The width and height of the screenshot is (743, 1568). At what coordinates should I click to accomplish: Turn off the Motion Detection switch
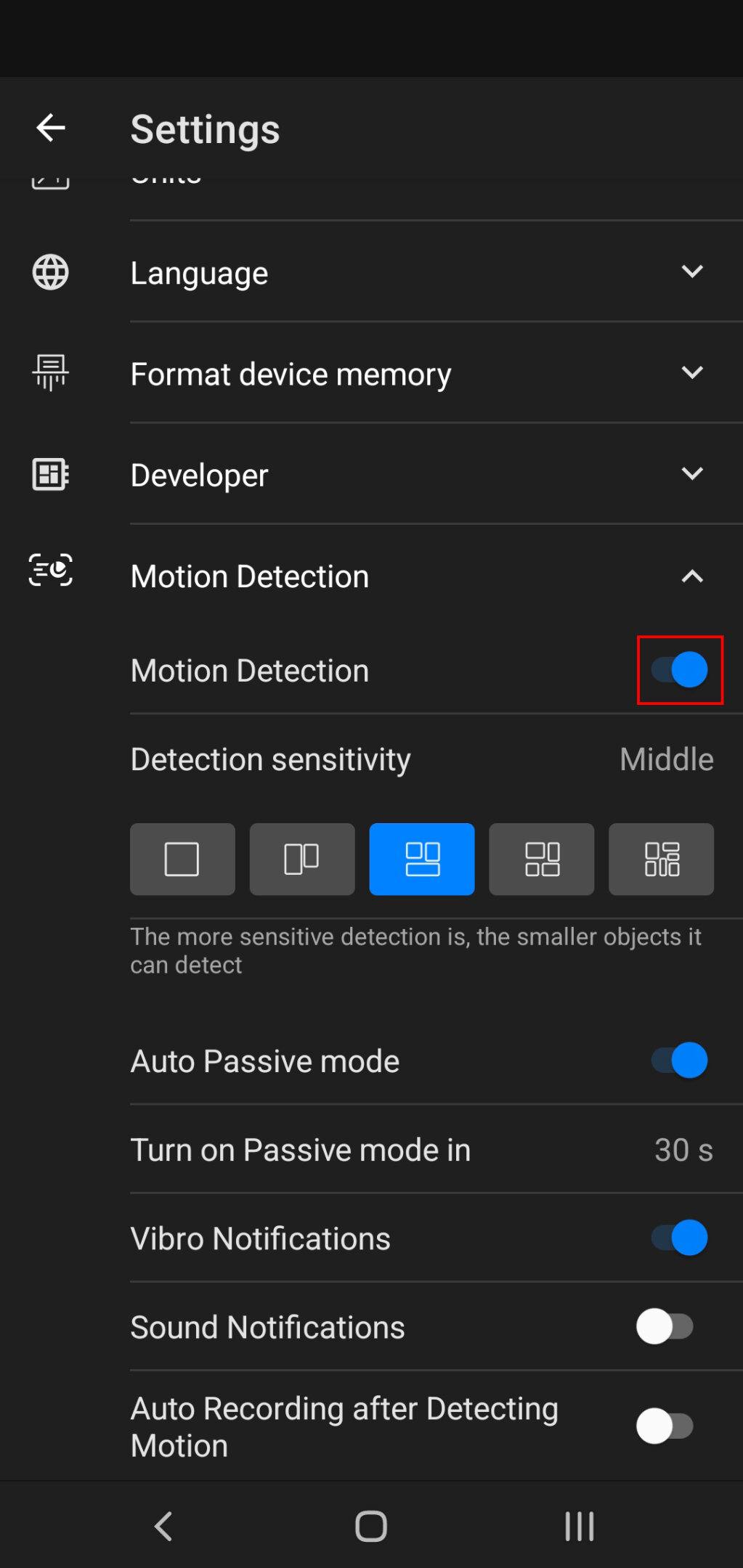(679, 670)
